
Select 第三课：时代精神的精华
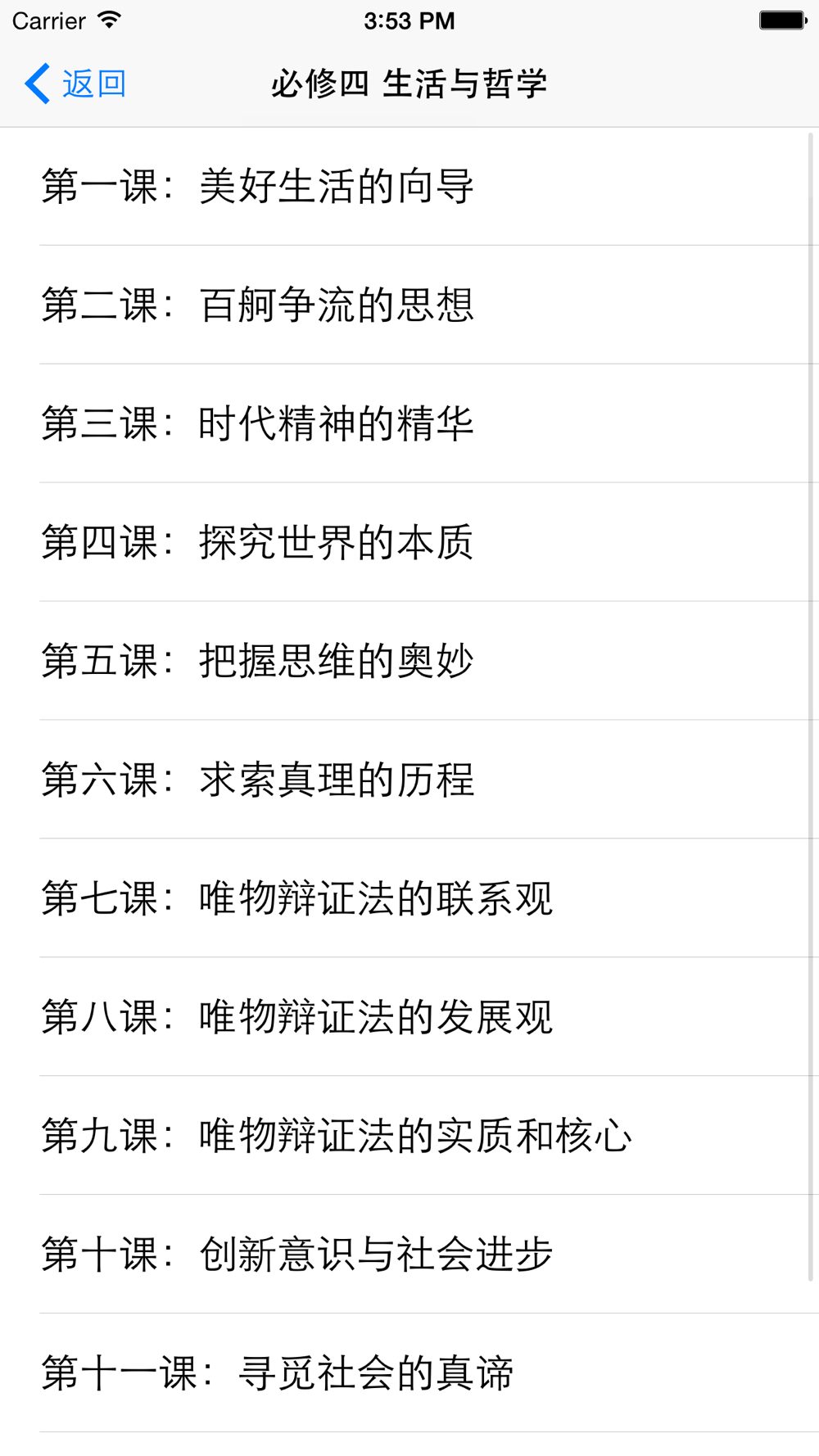click(409, 424)
